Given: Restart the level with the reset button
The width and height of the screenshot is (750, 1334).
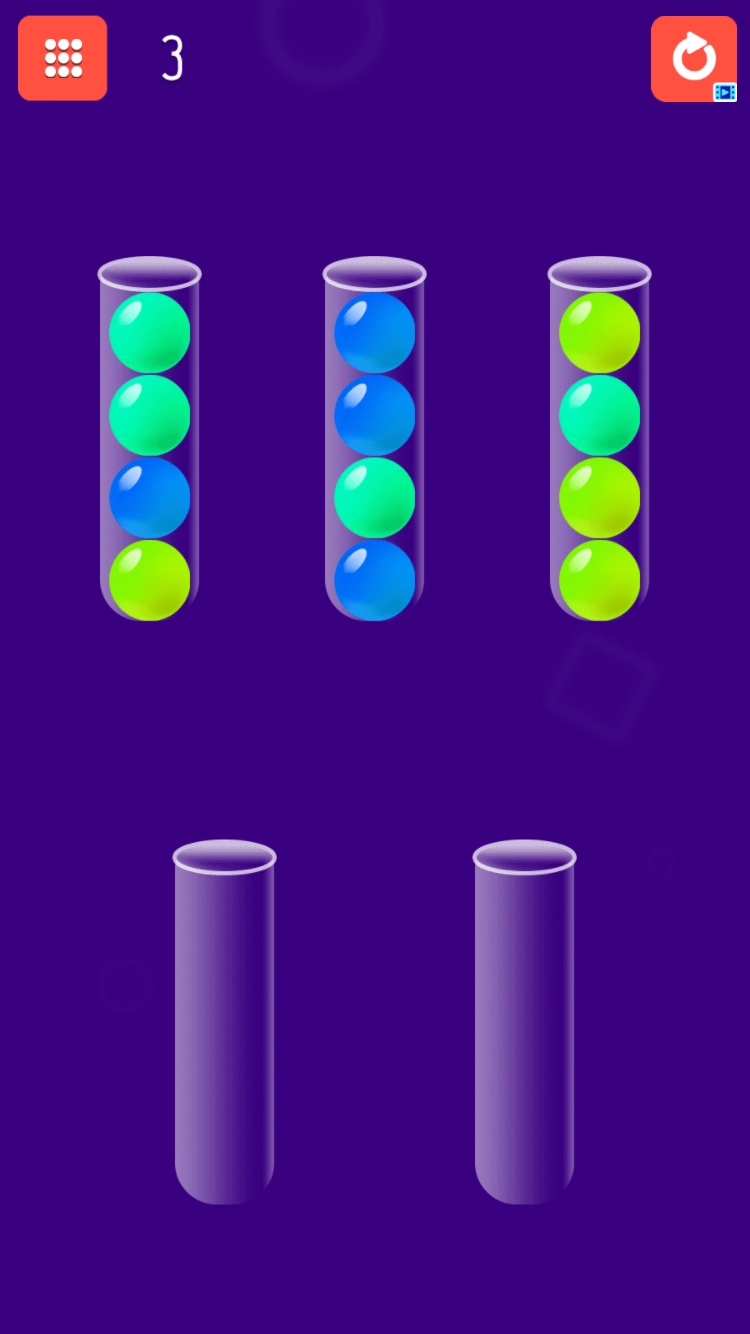Looking at the screenshot, I should [x=693, y=58].
